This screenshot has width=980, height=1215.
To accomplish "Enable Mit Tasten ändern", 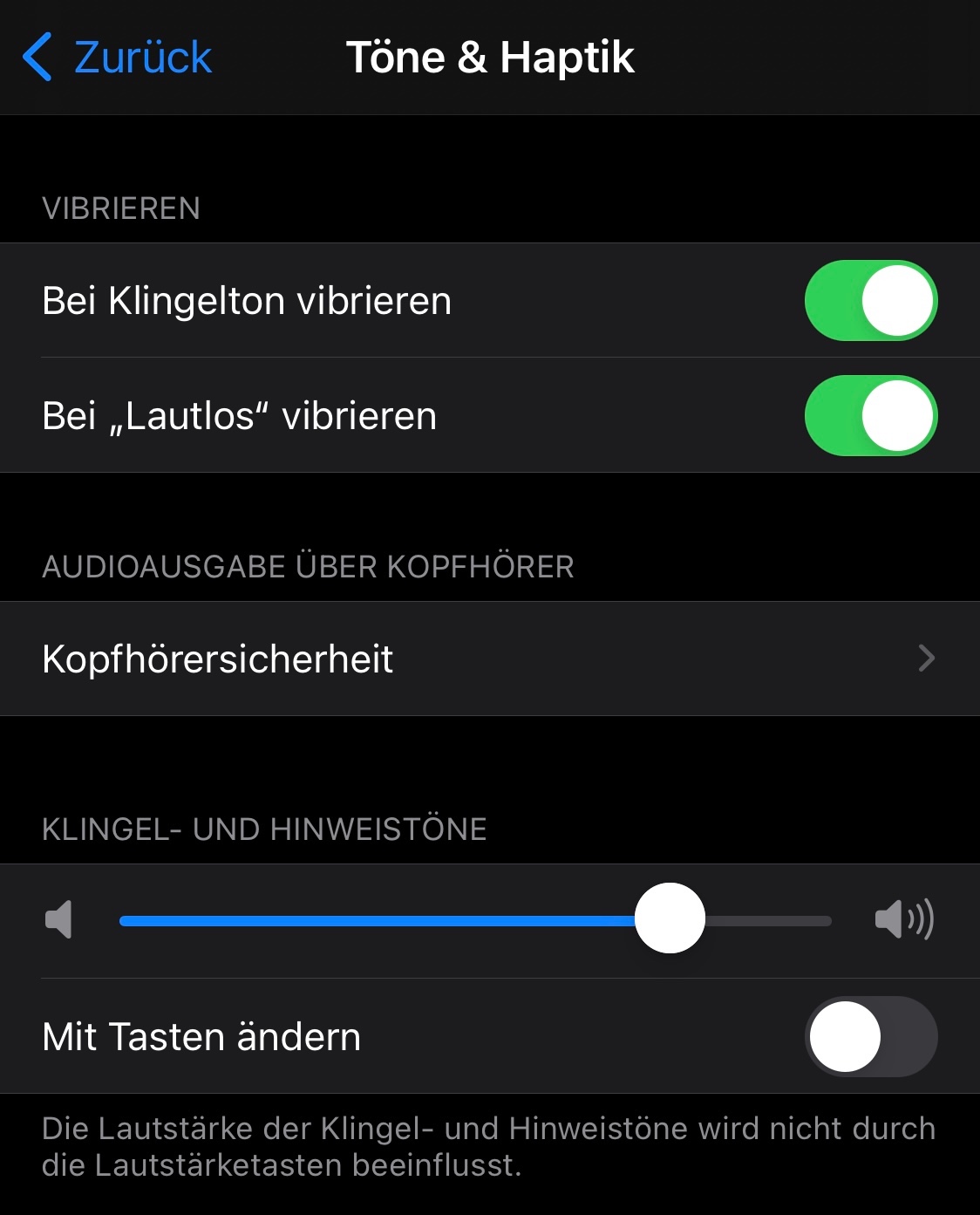I will (870, 1036).
